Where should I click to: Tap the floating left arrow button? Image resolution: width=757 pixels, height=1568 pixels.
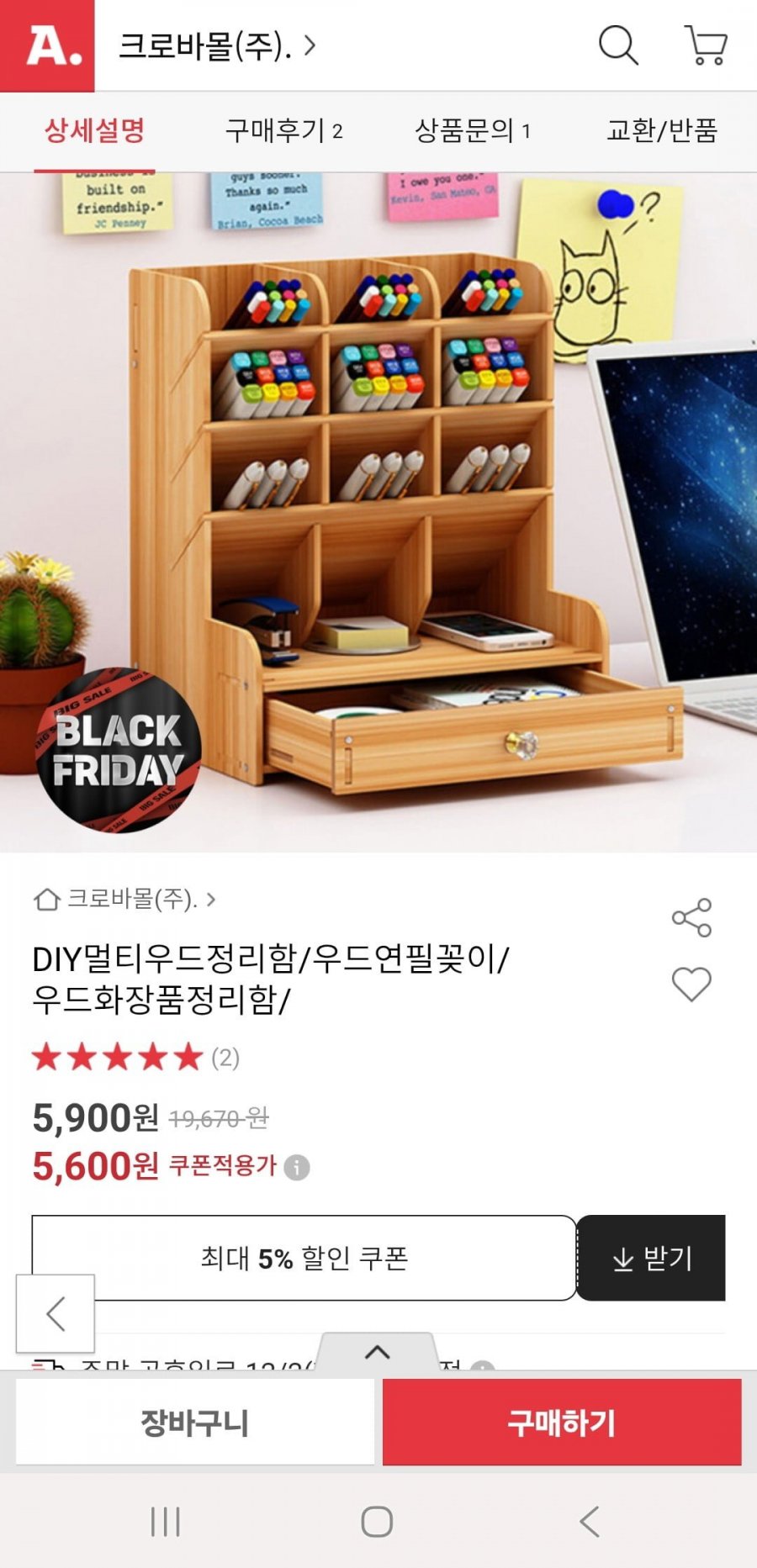(x=56, y=1313)
